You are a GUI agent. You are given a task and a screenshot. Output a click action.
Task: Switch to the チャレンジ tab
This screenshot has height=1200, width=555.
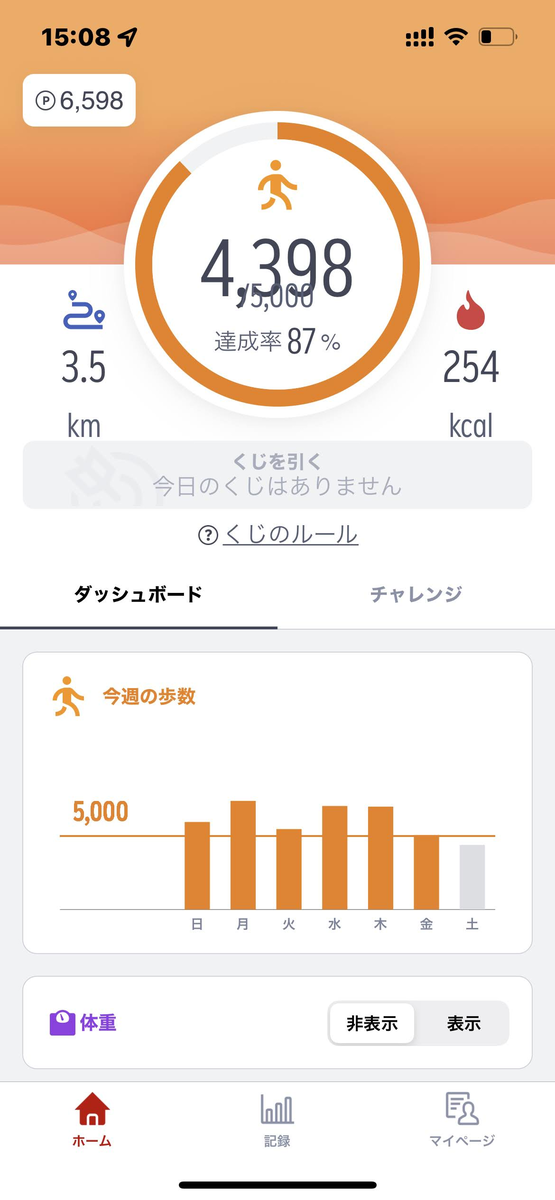(416, 594)
